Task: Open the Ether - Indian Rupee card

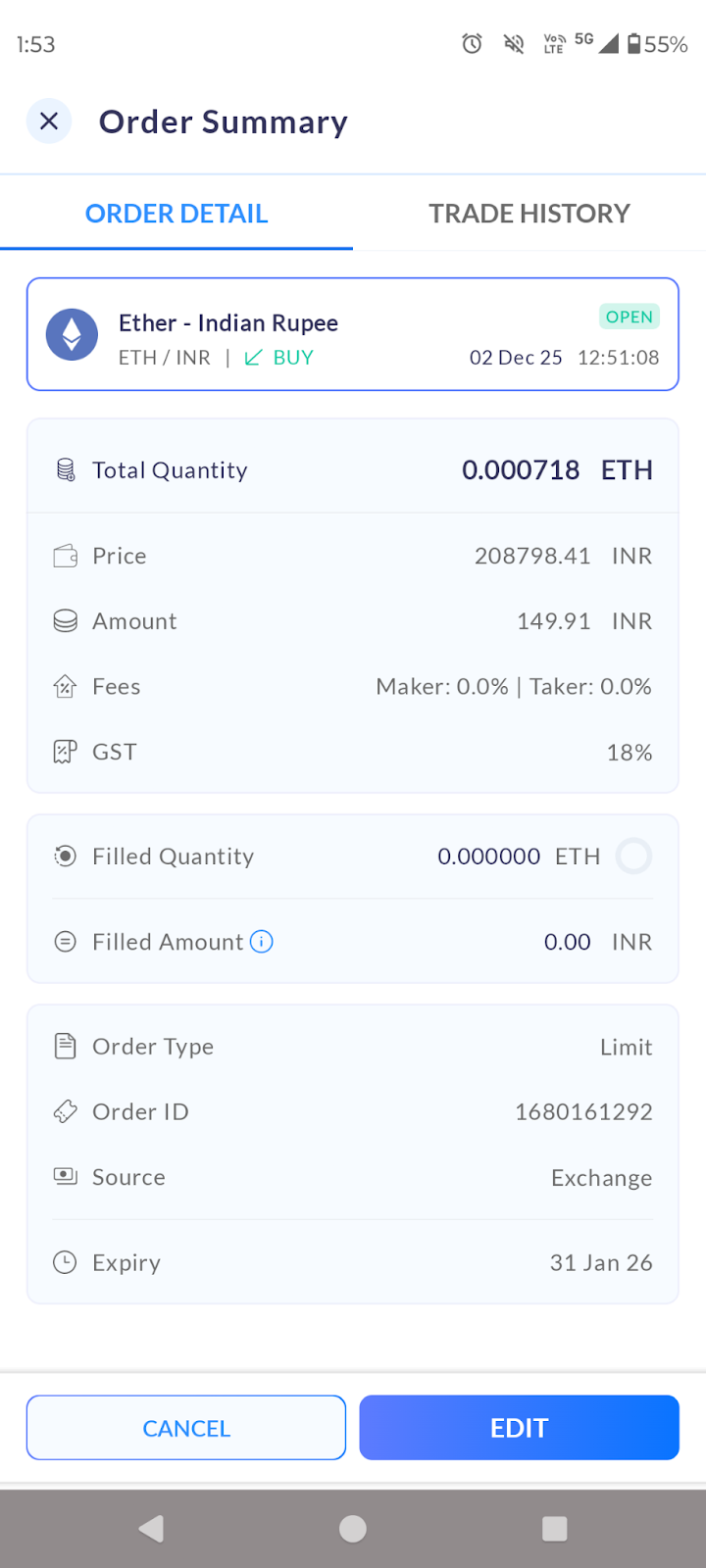Action: click(x=353, y=334)
